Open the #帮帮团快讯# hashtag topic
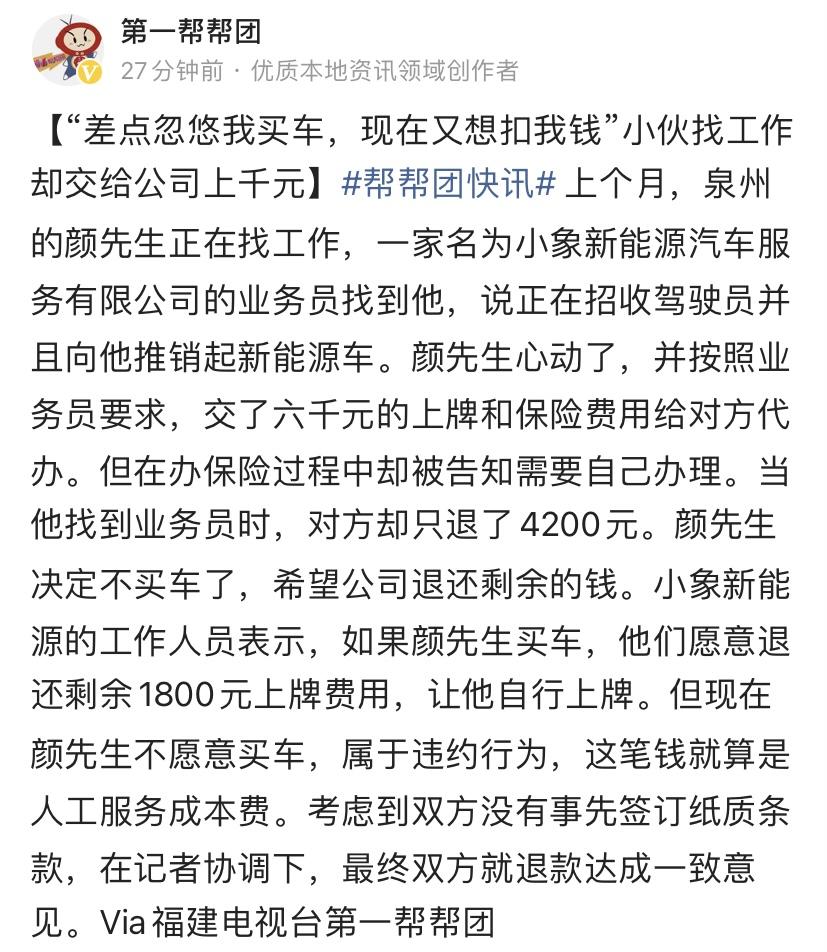This screenshot has width=827, height=952. click(447, 184)
